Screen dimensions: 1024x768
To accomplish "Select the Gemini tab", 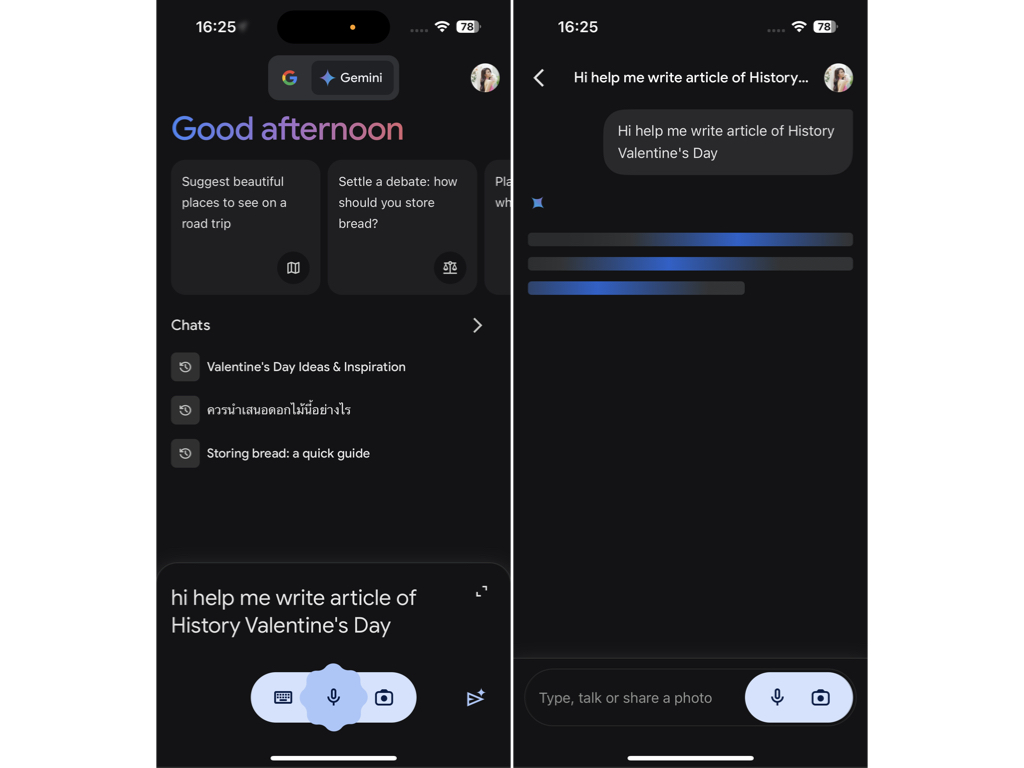I will click(x=352, y=78).
